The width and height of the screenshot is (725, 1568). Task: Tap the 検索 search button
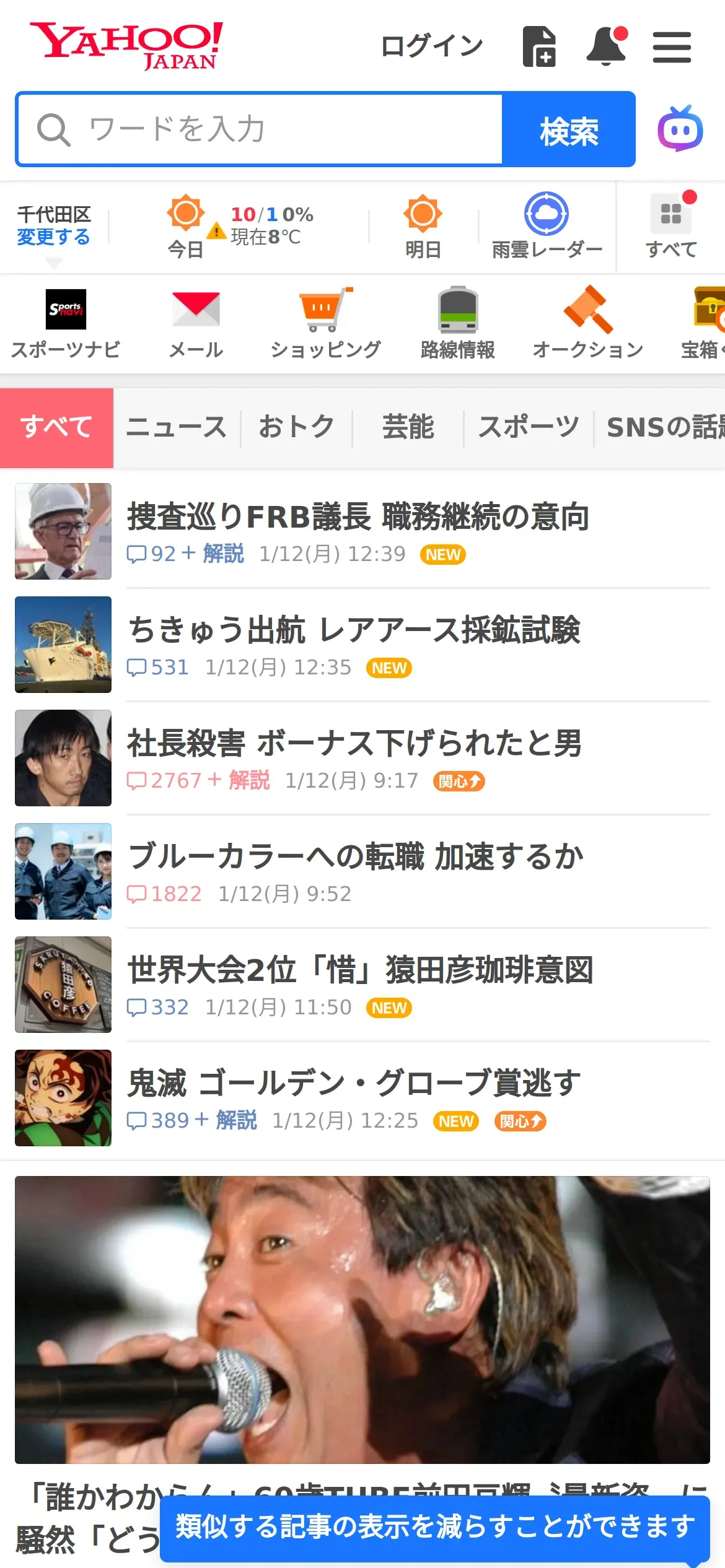(568, 130)
